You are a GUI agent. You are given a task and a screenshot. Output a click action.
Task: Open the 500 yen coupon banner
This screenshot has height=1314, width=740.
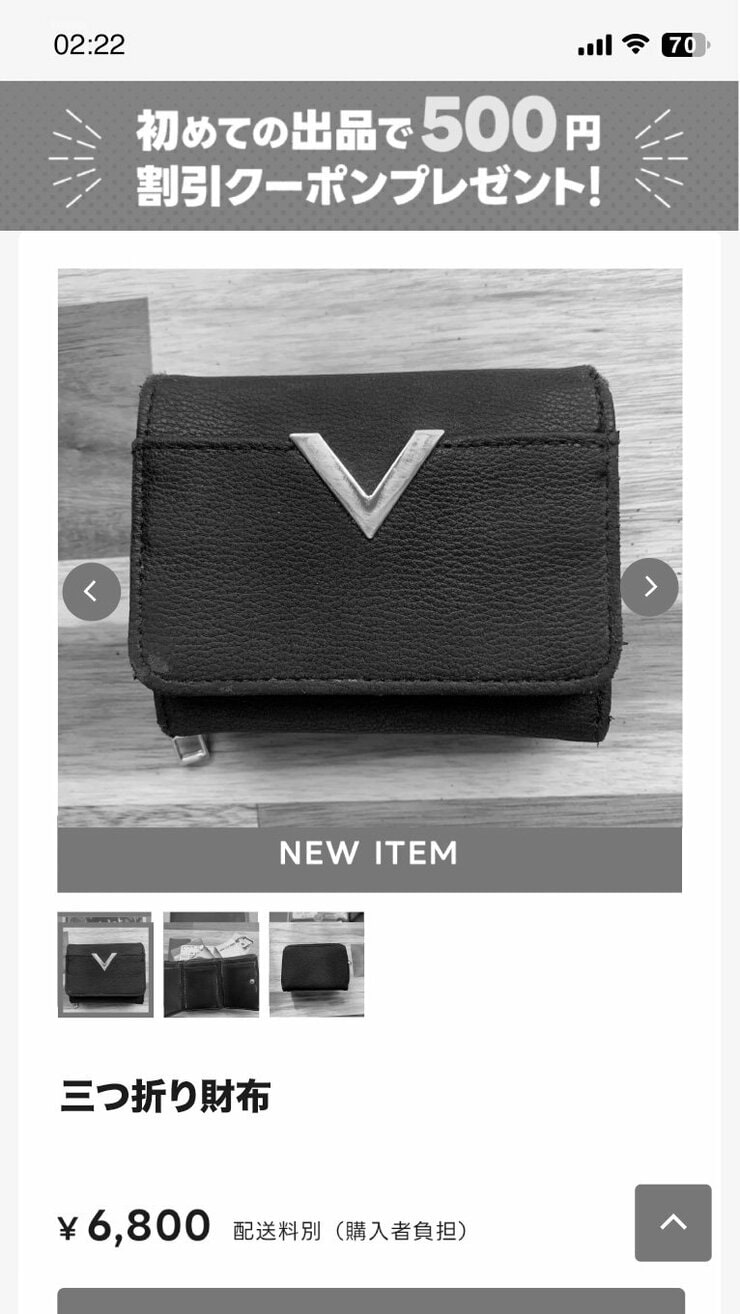369,156
